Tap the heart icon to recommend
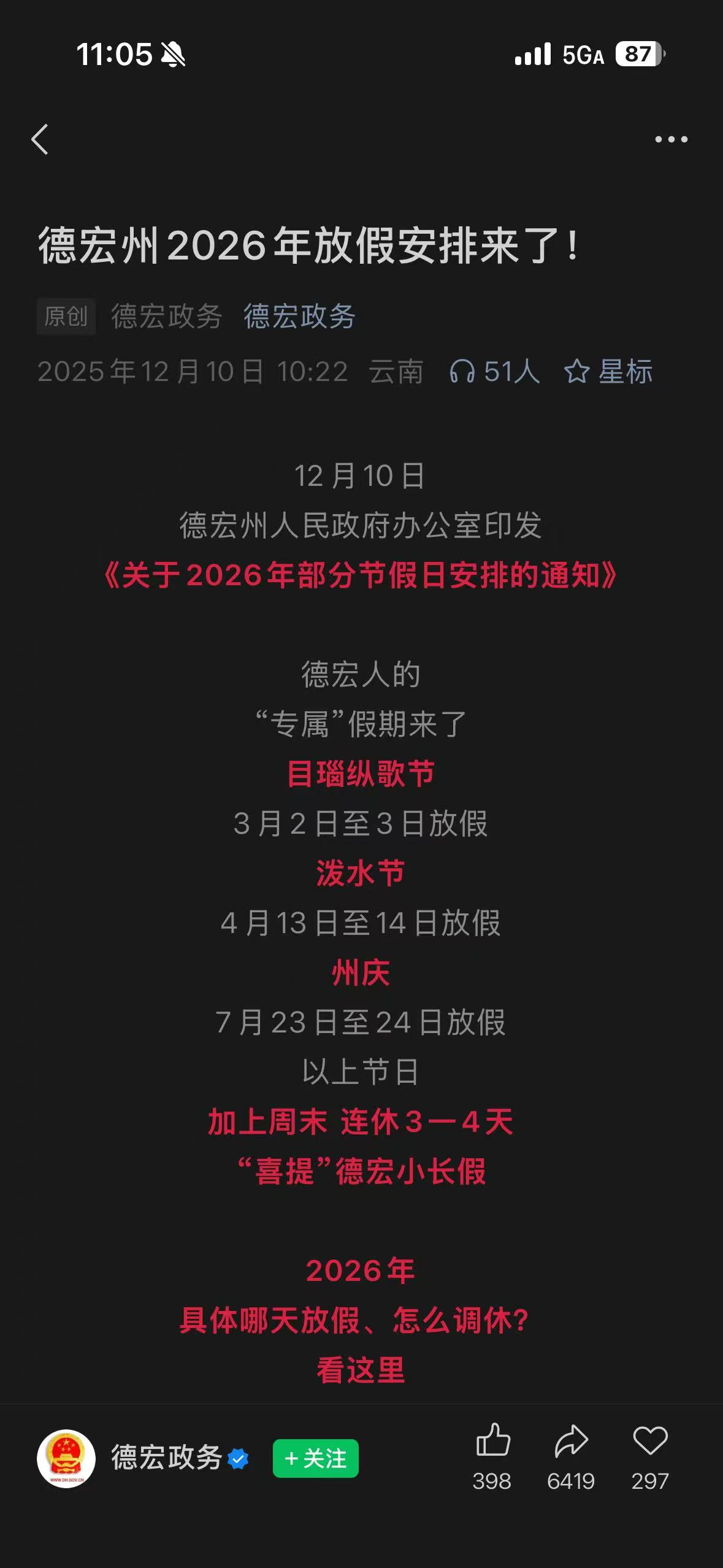Image resolution: width=723 pixels, height=1568 pixels. (650, 1440)
